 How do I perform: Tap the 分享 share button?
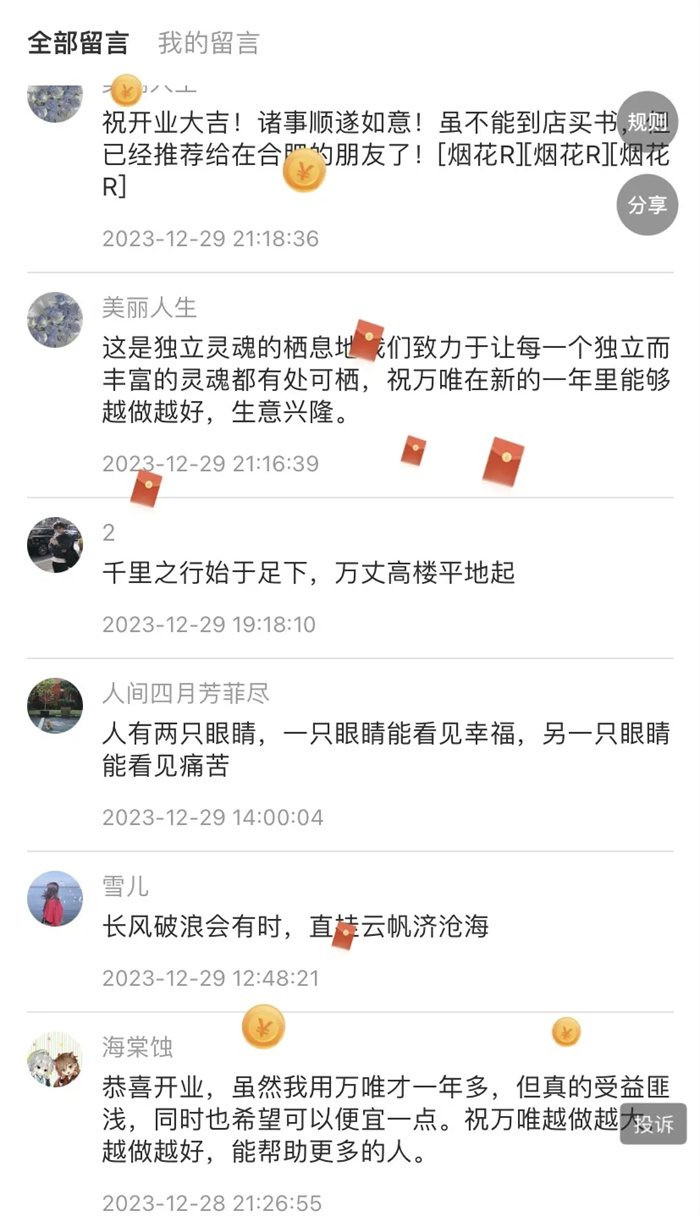click(647, 205)
